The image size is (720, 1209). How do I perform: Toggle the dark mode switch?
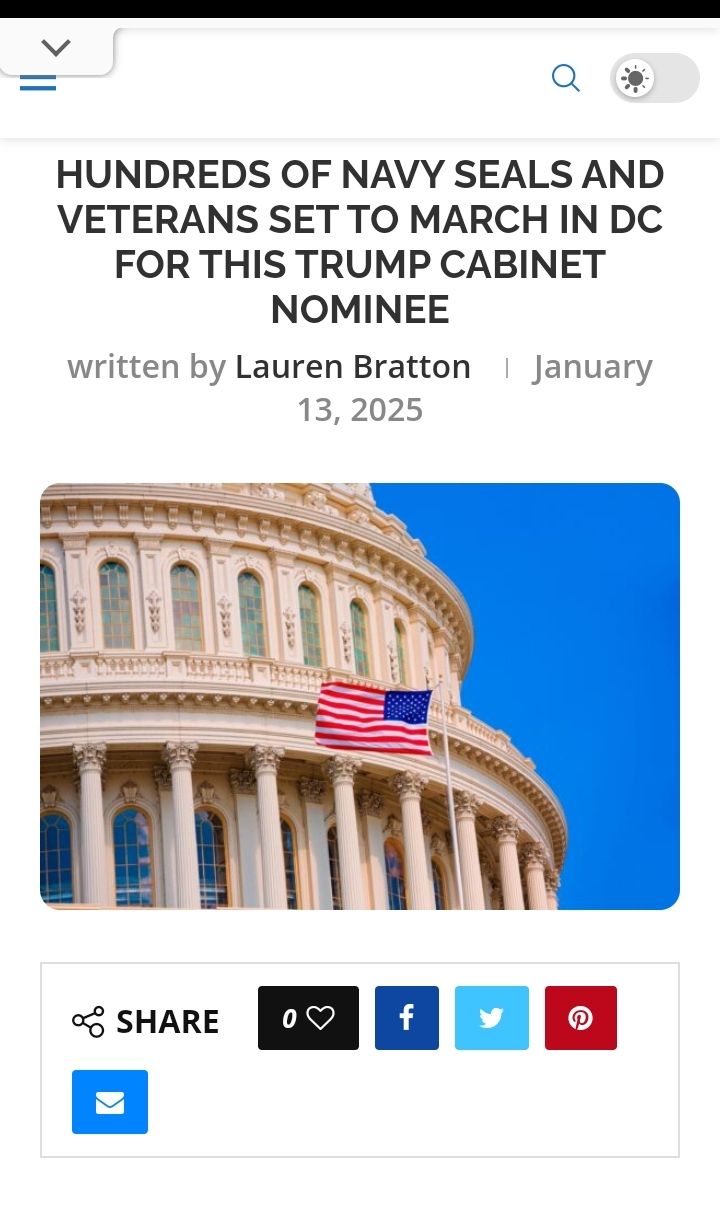[654, 78]
